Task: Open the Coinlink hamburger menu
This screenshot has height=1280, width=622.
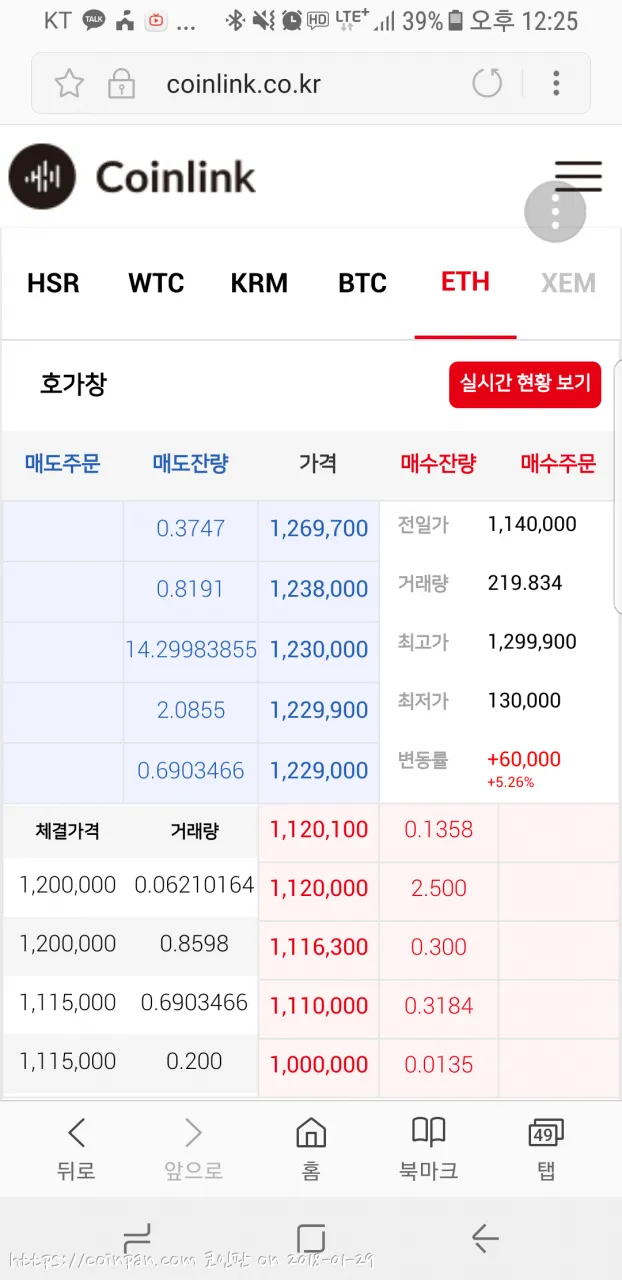Action: [x=578, y=176]
